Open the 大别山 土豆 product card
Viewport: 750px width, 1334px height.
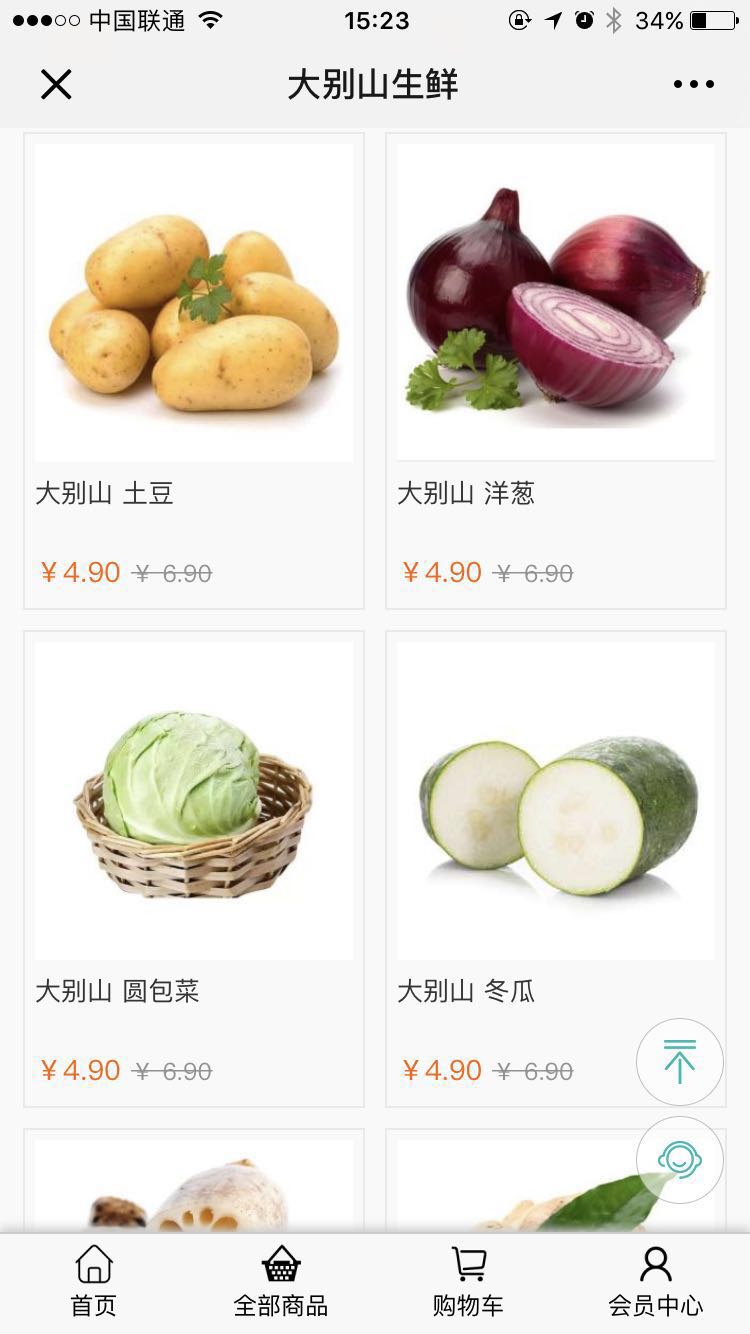pos(194,370)
